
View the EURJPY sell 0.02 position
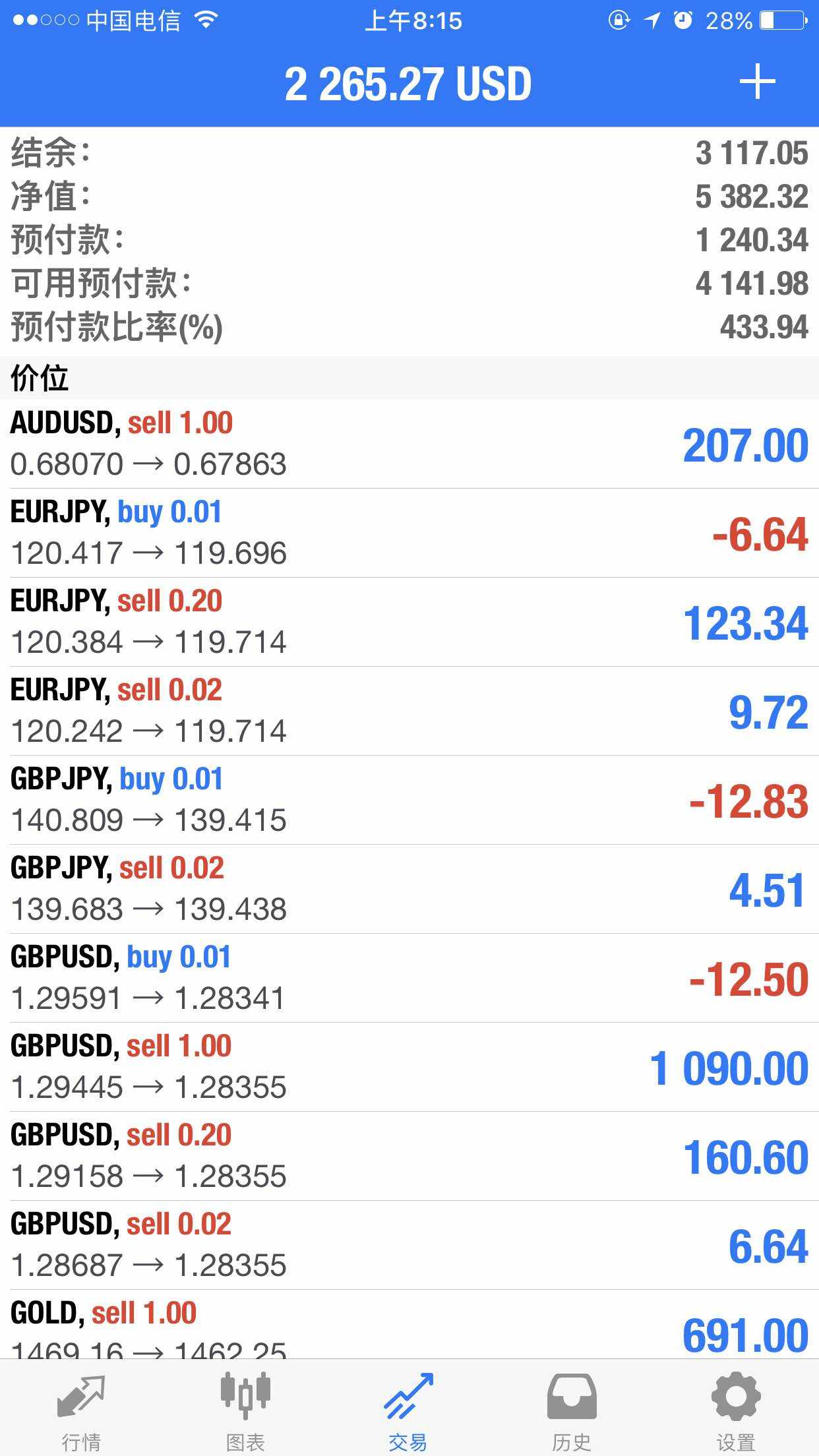coord(409,711)
